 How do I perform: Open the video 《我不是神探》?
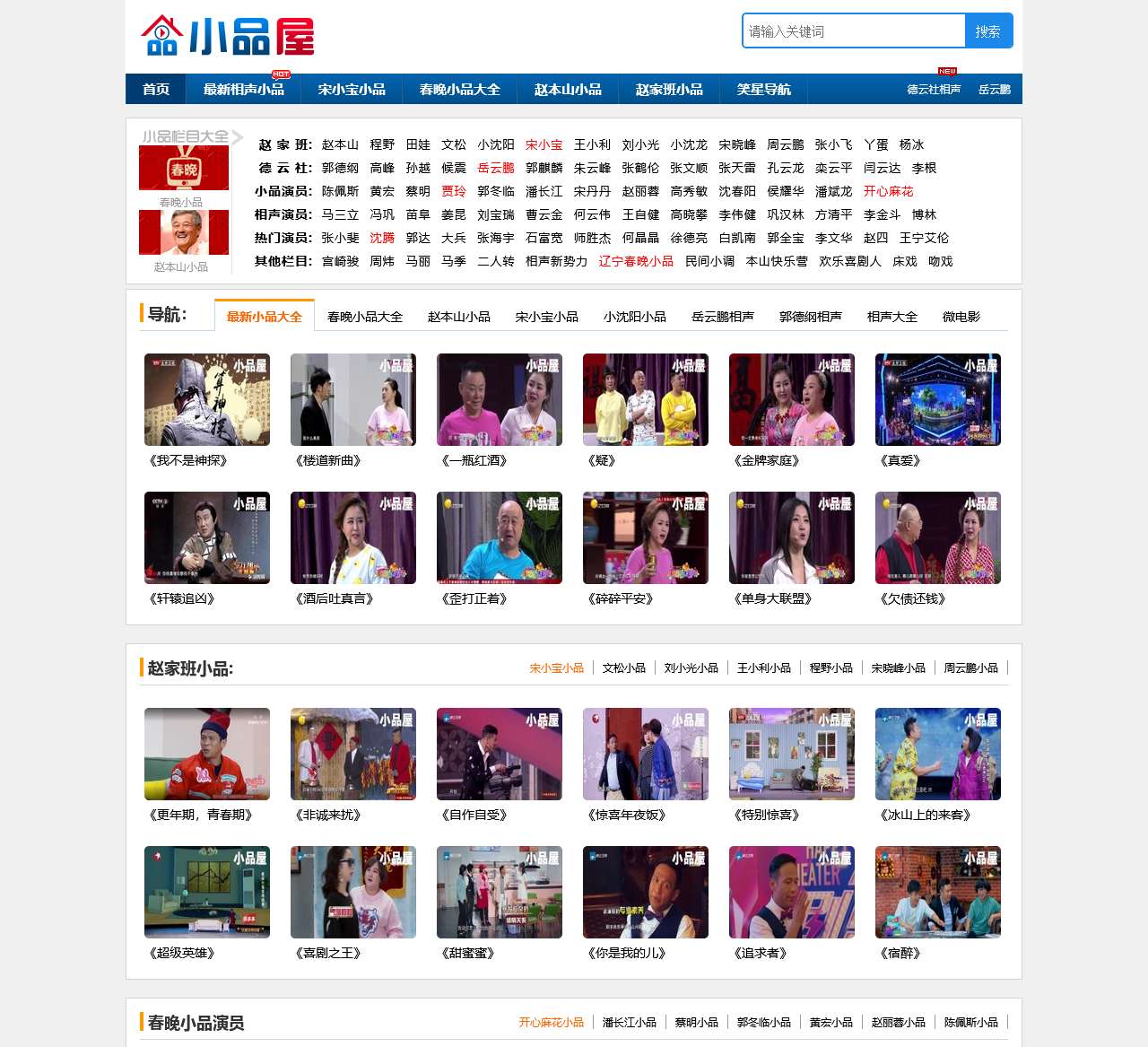click(207, 400)
